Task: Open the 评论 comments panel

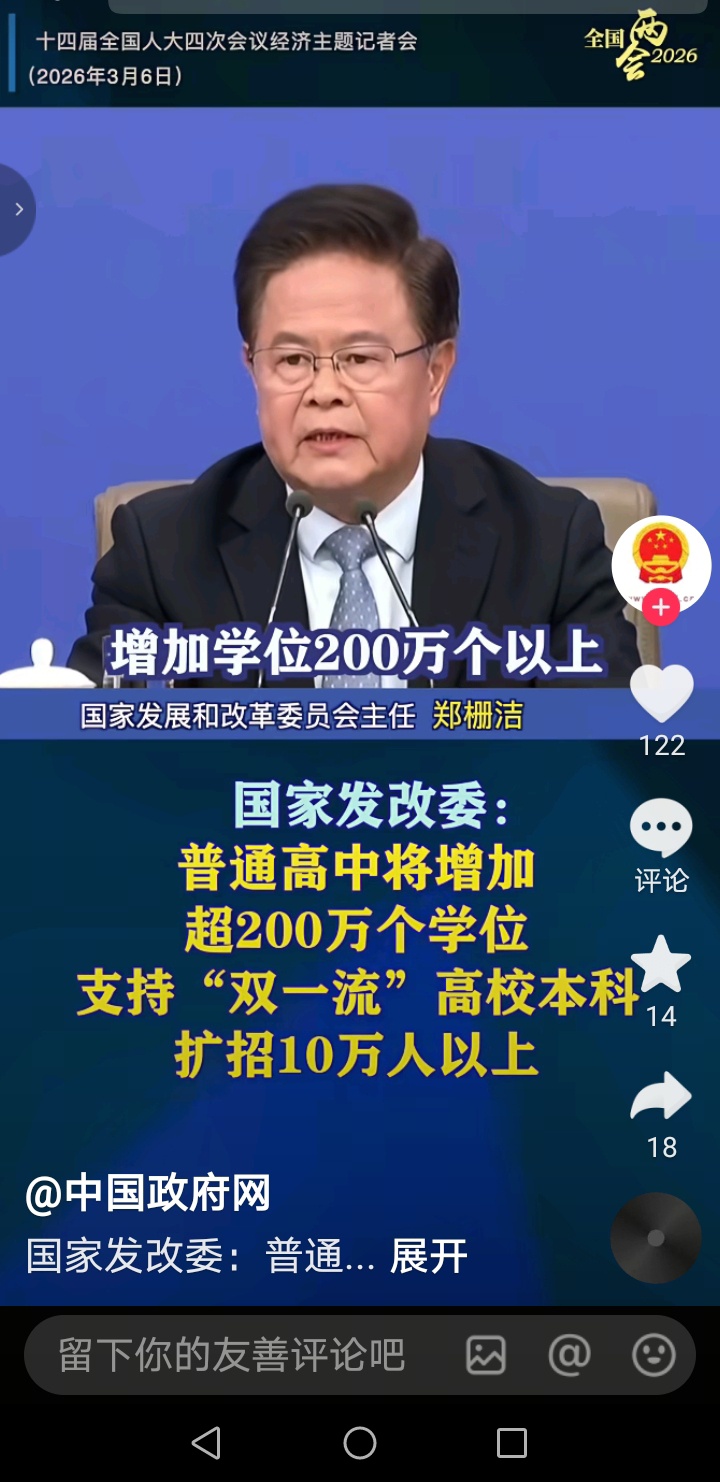Action: 661,829
